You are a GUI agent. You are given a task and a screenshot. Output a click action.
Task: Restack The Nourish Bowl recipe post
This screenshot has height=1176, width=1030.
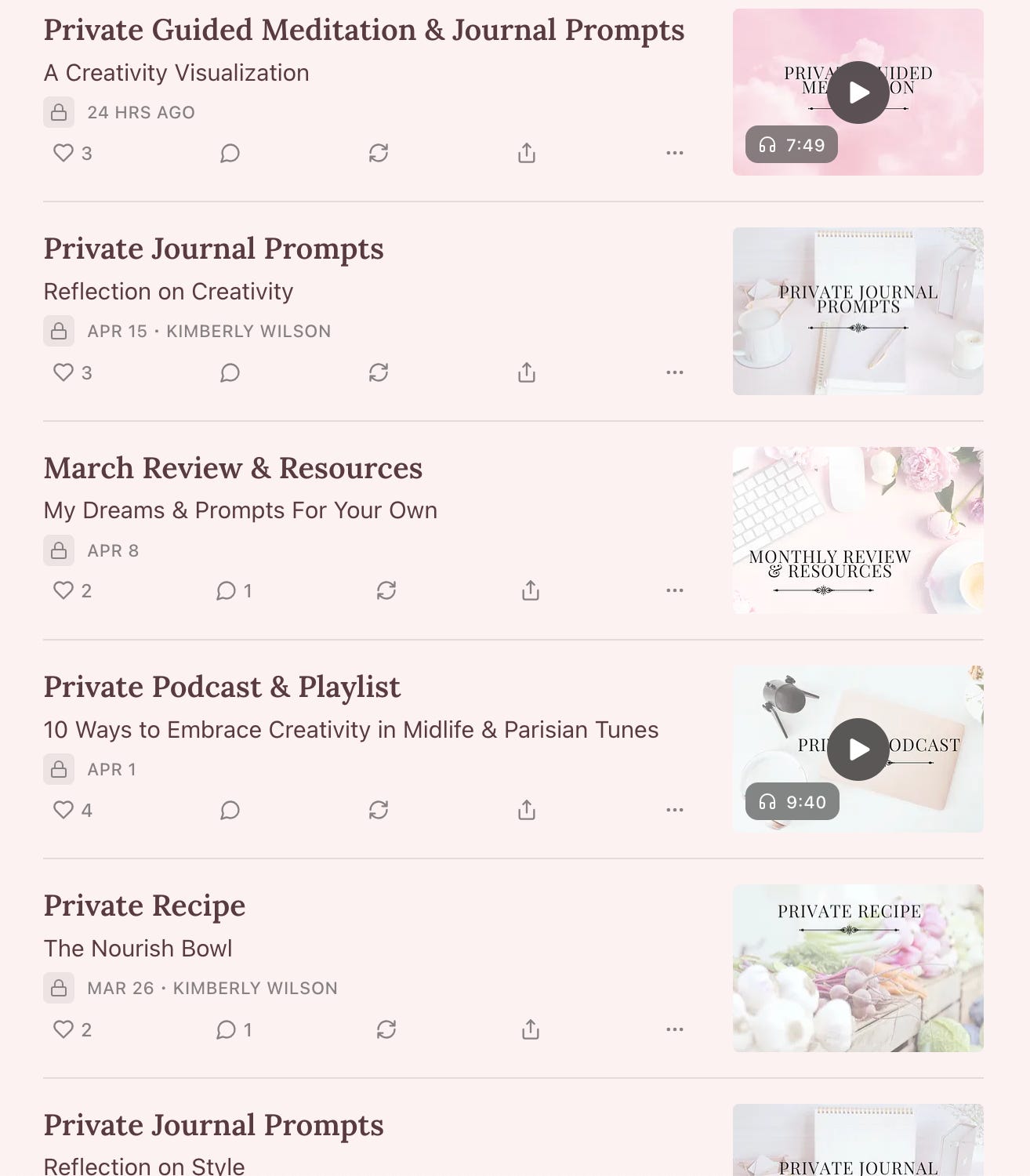(386, 1029)
